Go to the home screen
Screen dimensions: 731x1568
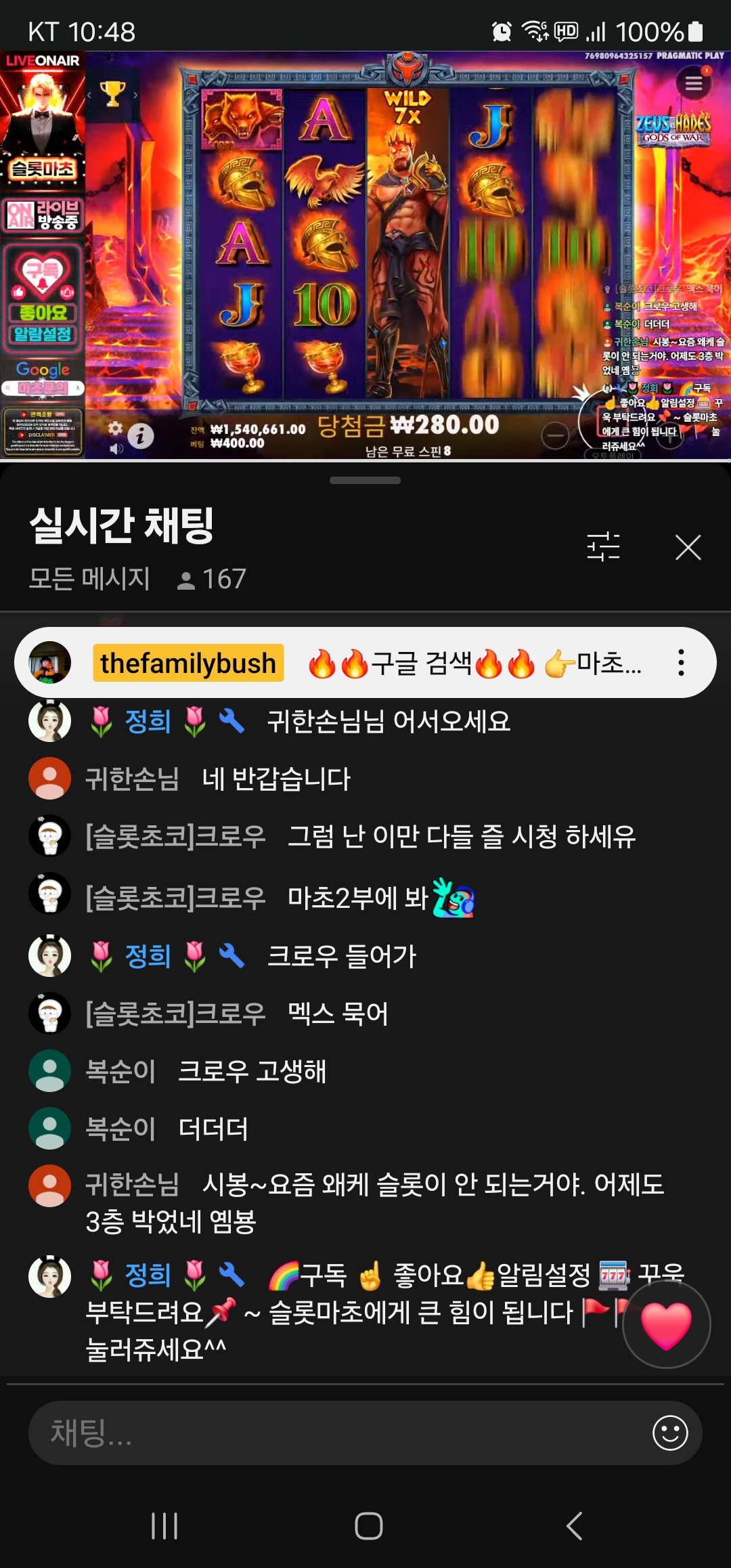pyautogui.click(x=368, y=1526)
